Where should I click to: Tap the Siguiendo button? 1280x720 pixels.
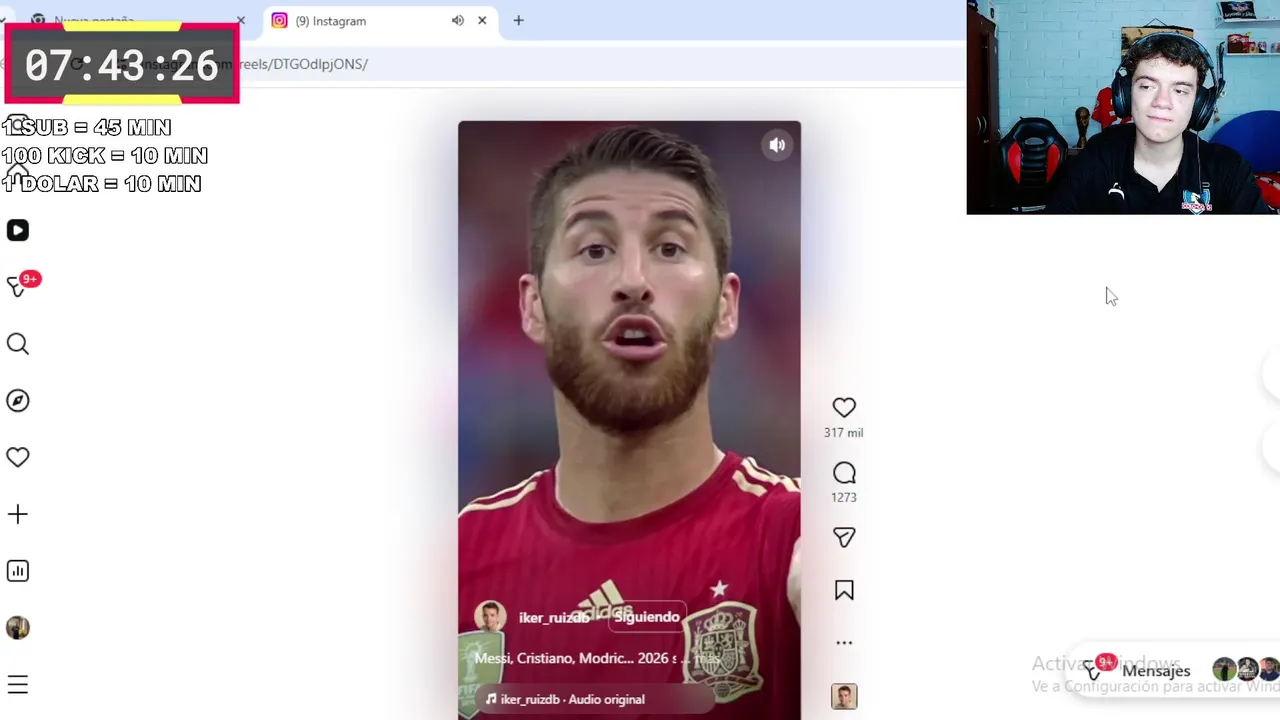(646, 617)
